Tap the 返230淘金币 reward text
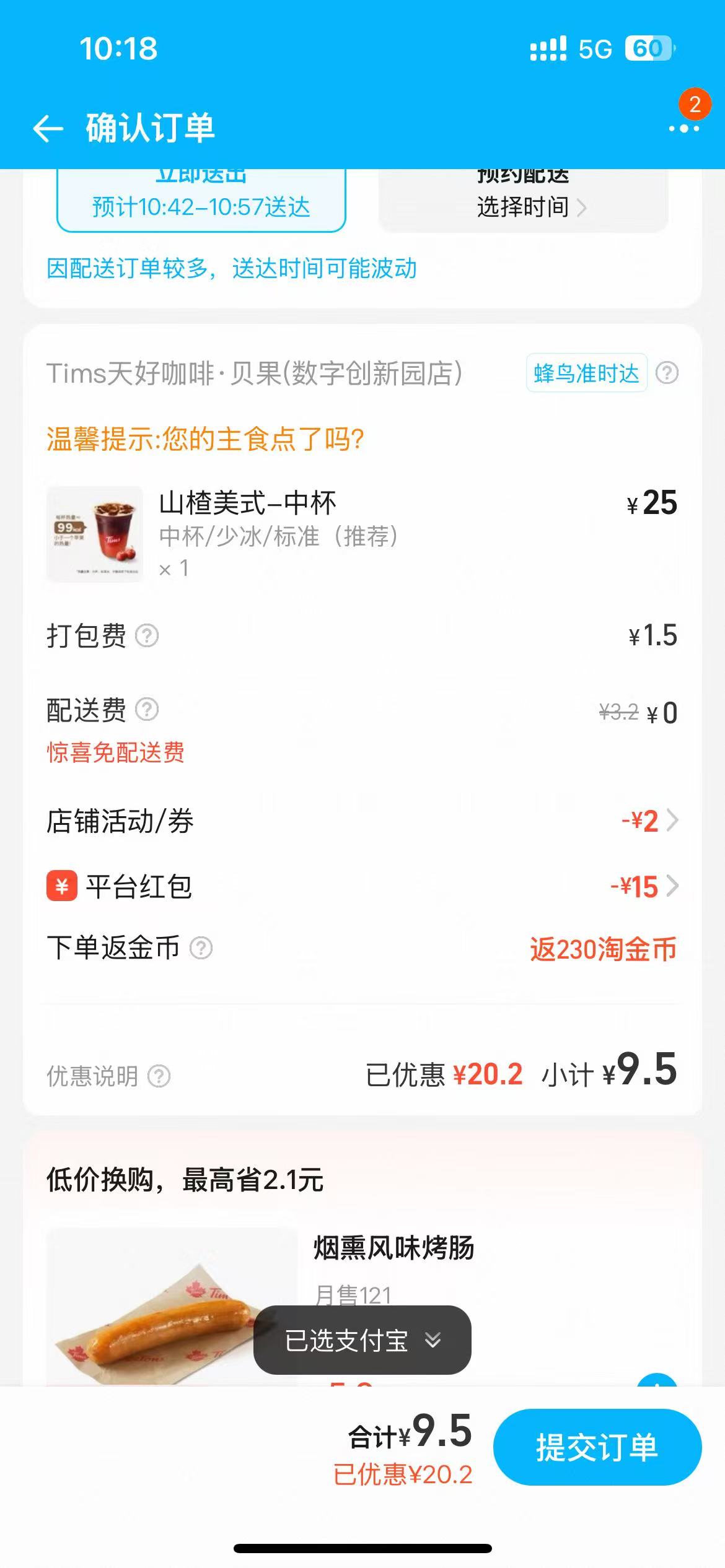725x1568 pixels. (x=603, y=949)
